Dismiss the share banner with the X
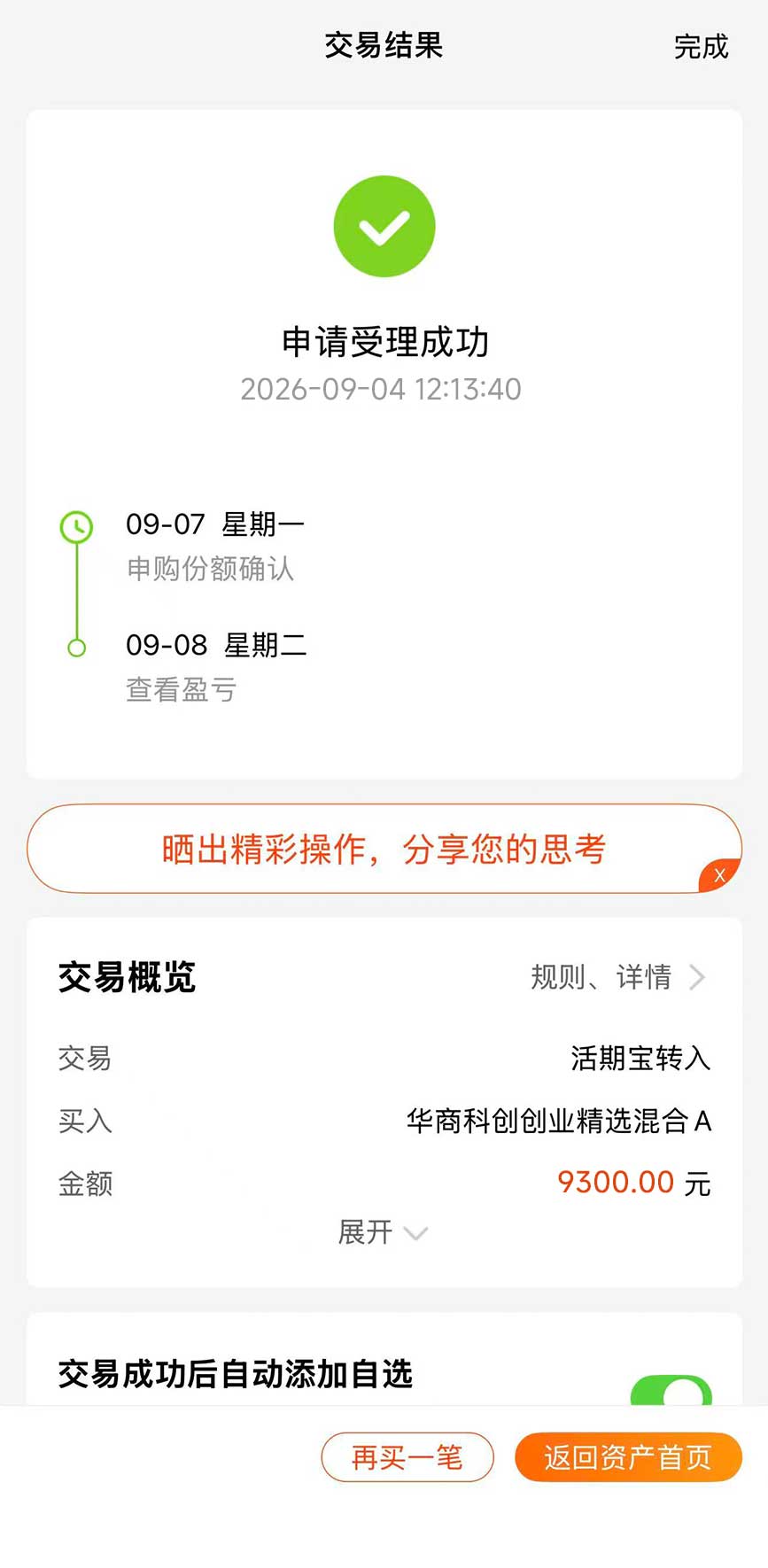Image resolution: width=768 pixels, height=1568 pixels. pos(719,876)
